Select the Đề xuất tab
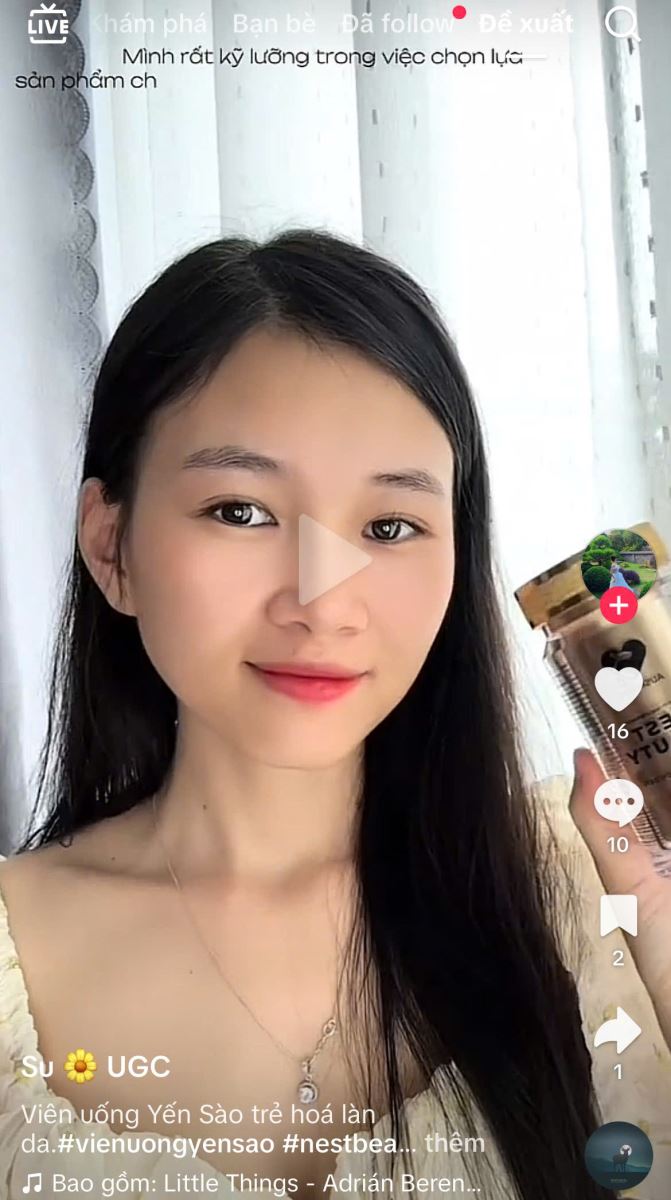Screen dimensions: 671x1200 click(526, 23)
